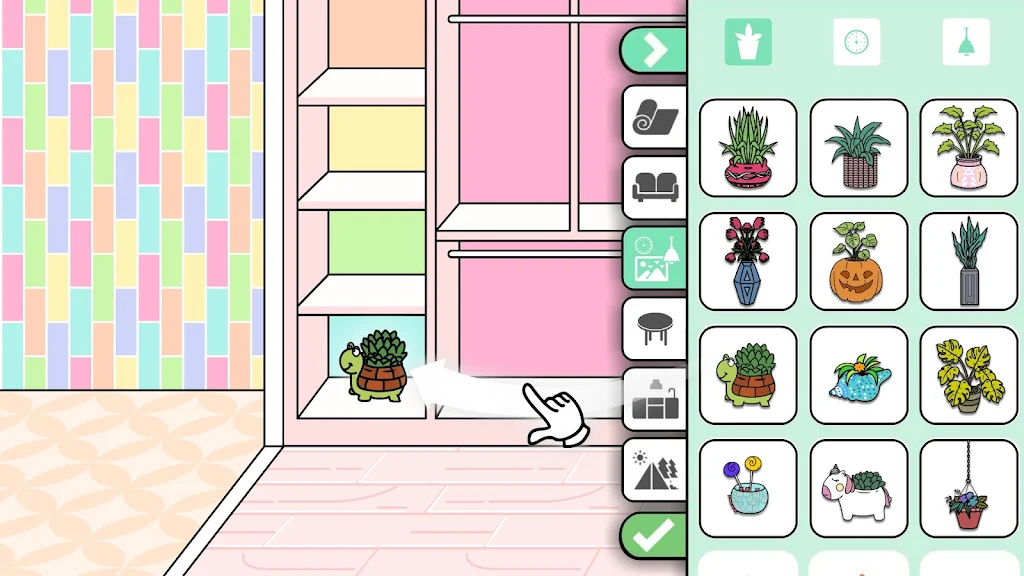Pick the blue teapot planter
The image size is (1024, 576).
858,375
